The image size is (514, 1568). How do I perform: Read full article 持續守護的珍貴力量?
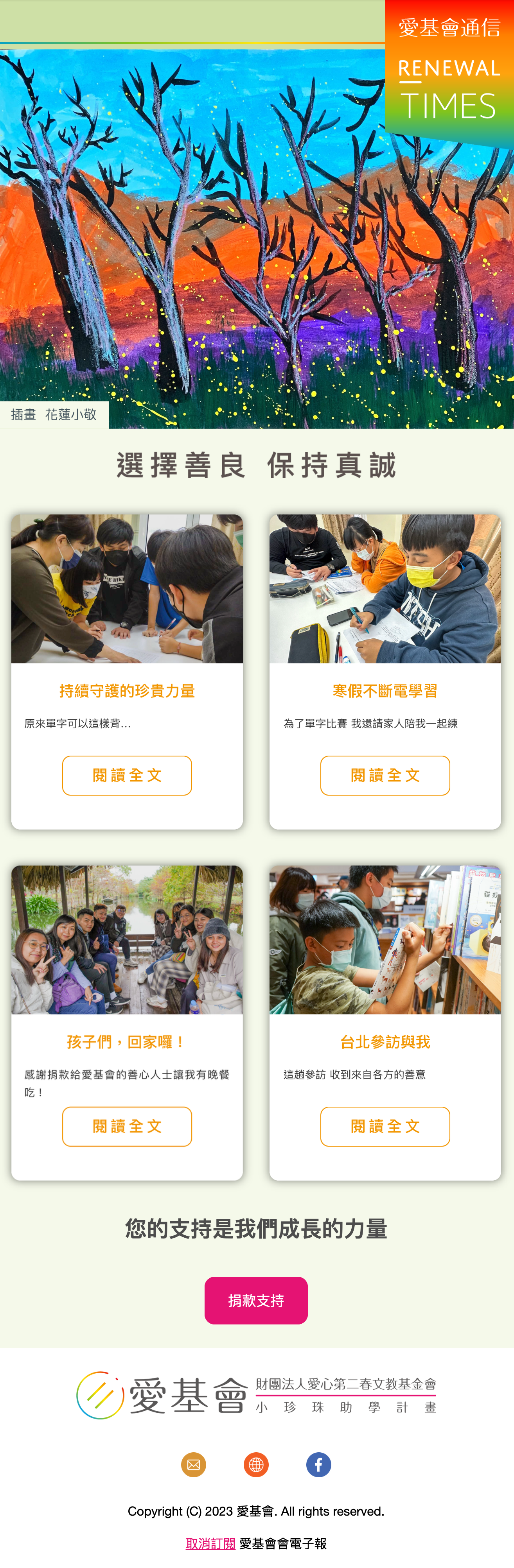(127, 775)
